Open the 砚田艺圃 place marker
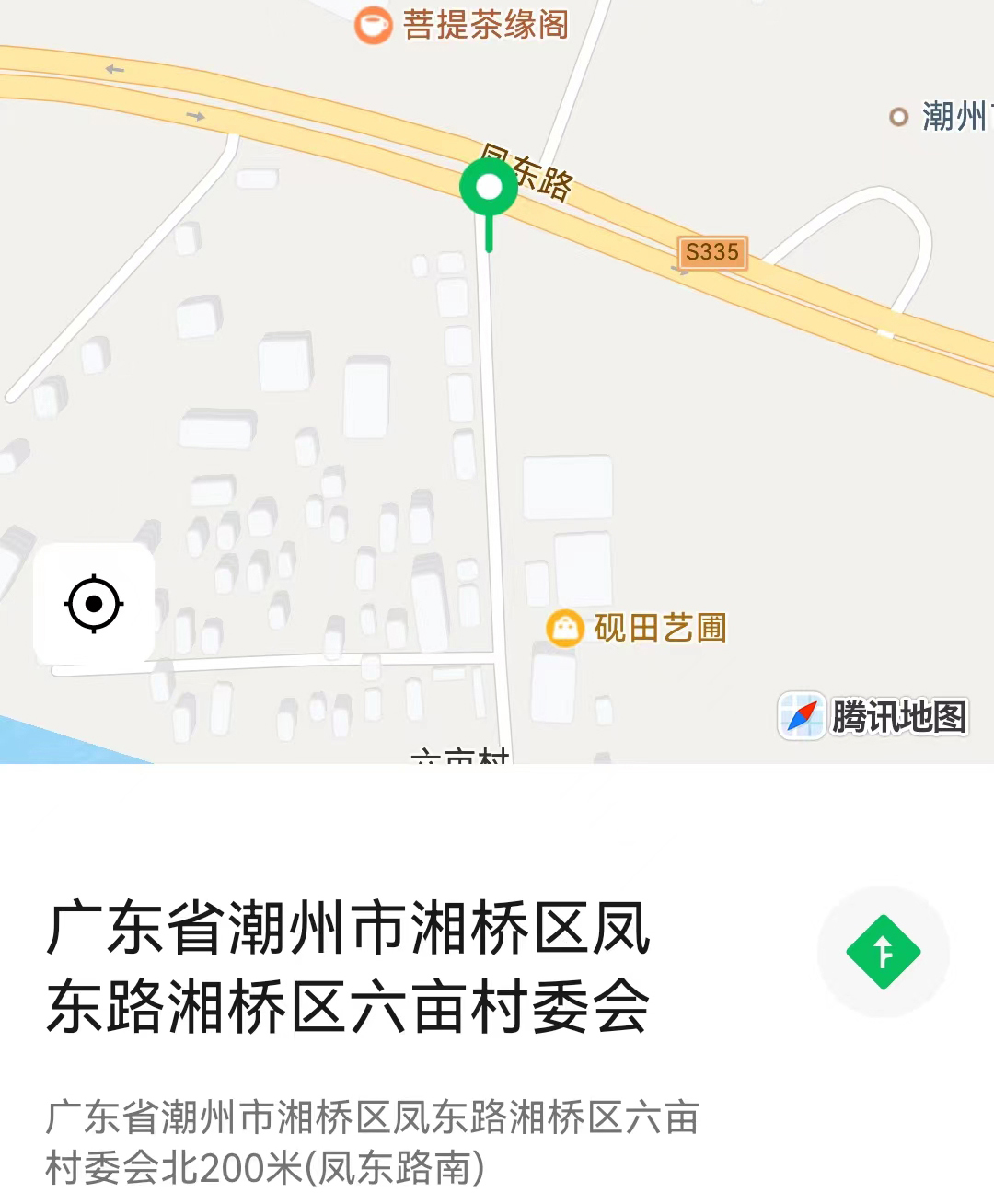Screen dimensions: 994x1204 coord(564,628)
